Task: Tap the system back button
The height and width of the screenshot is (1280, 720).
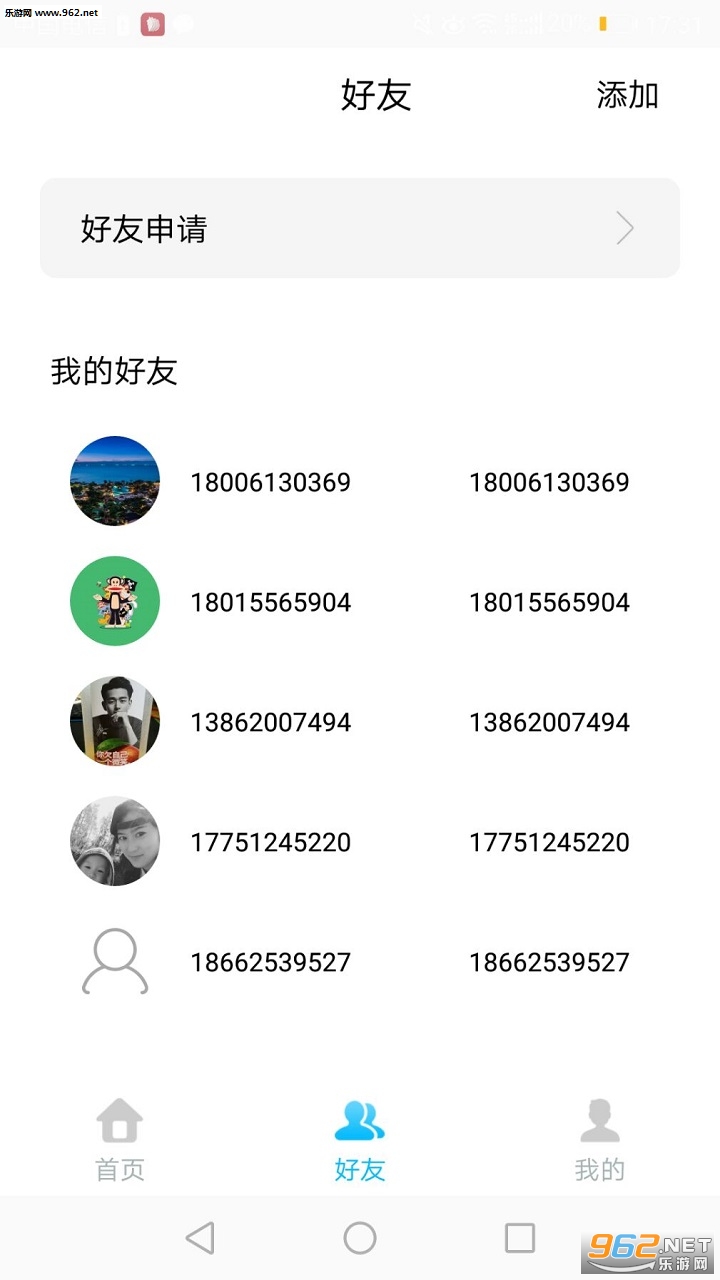Action: pyautogui.click(x=200, y=1238)
